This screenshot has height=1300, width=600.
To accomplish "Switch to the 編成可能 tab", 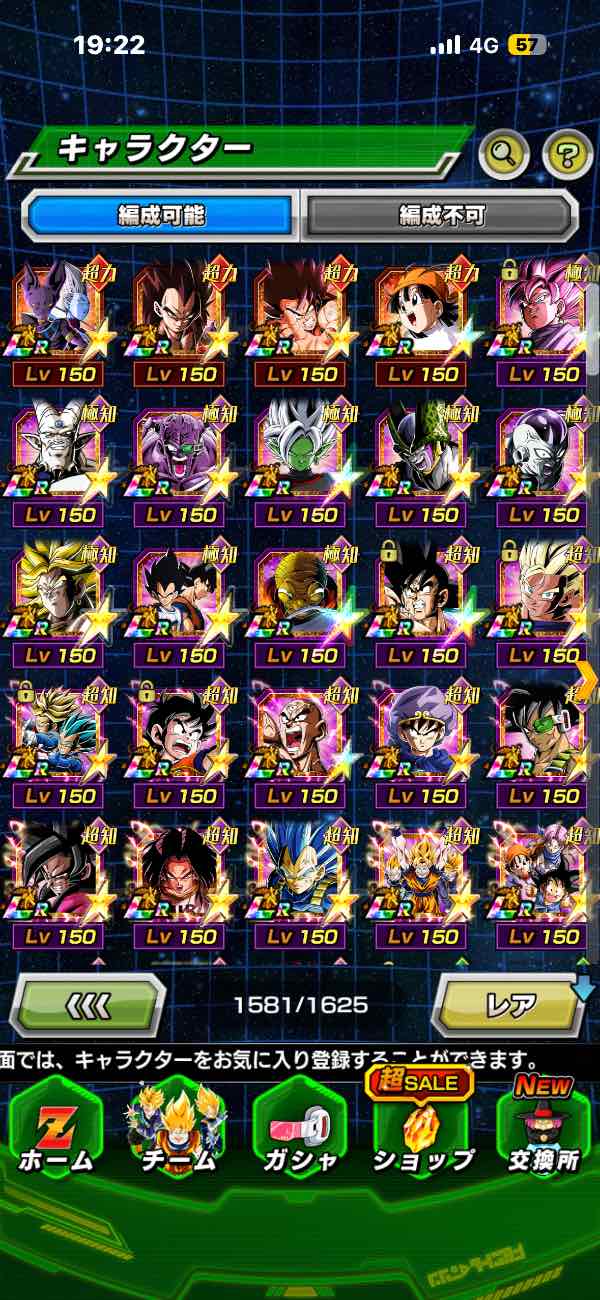I will pos(160,215).
